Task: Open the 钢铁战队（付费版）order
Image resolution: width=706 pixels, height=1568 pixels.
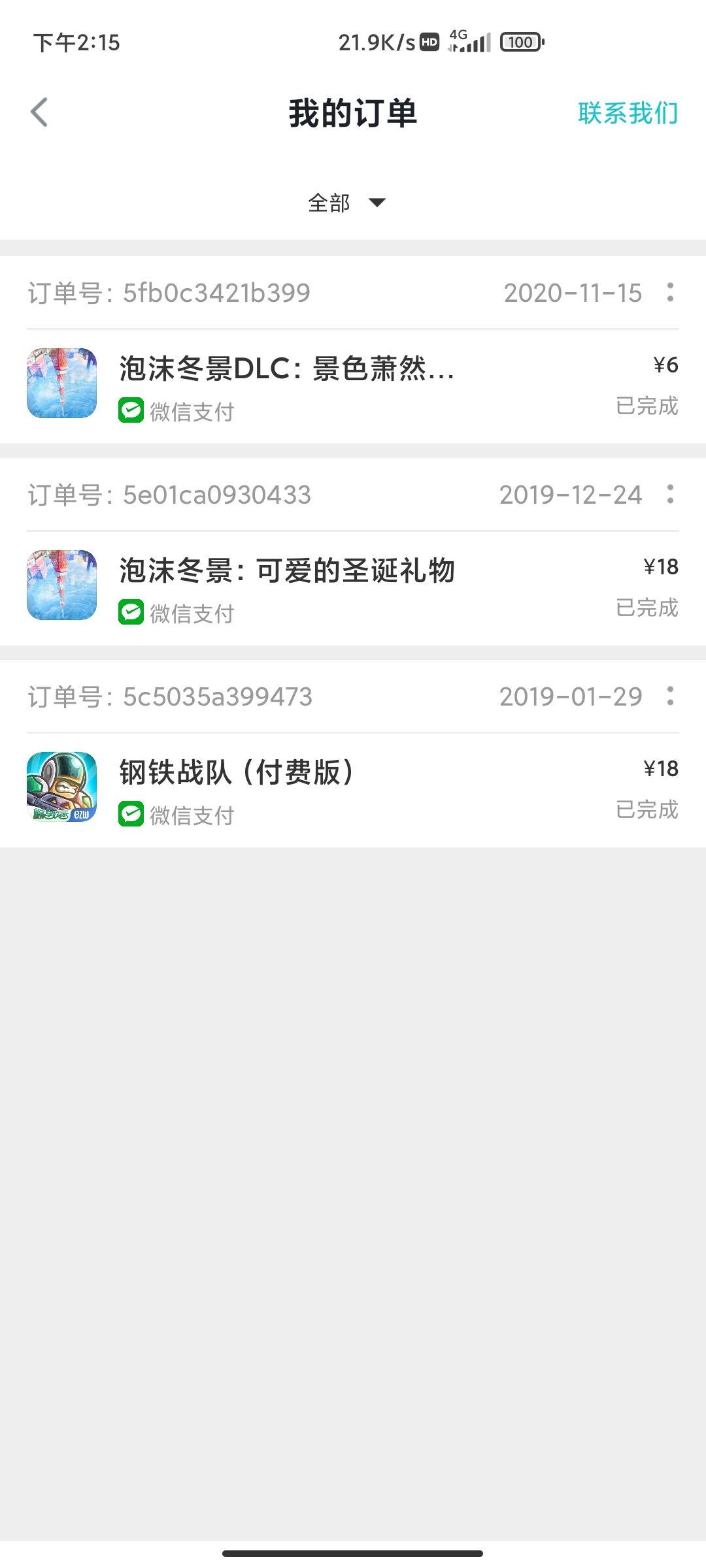Action: (x=353, y=791)
